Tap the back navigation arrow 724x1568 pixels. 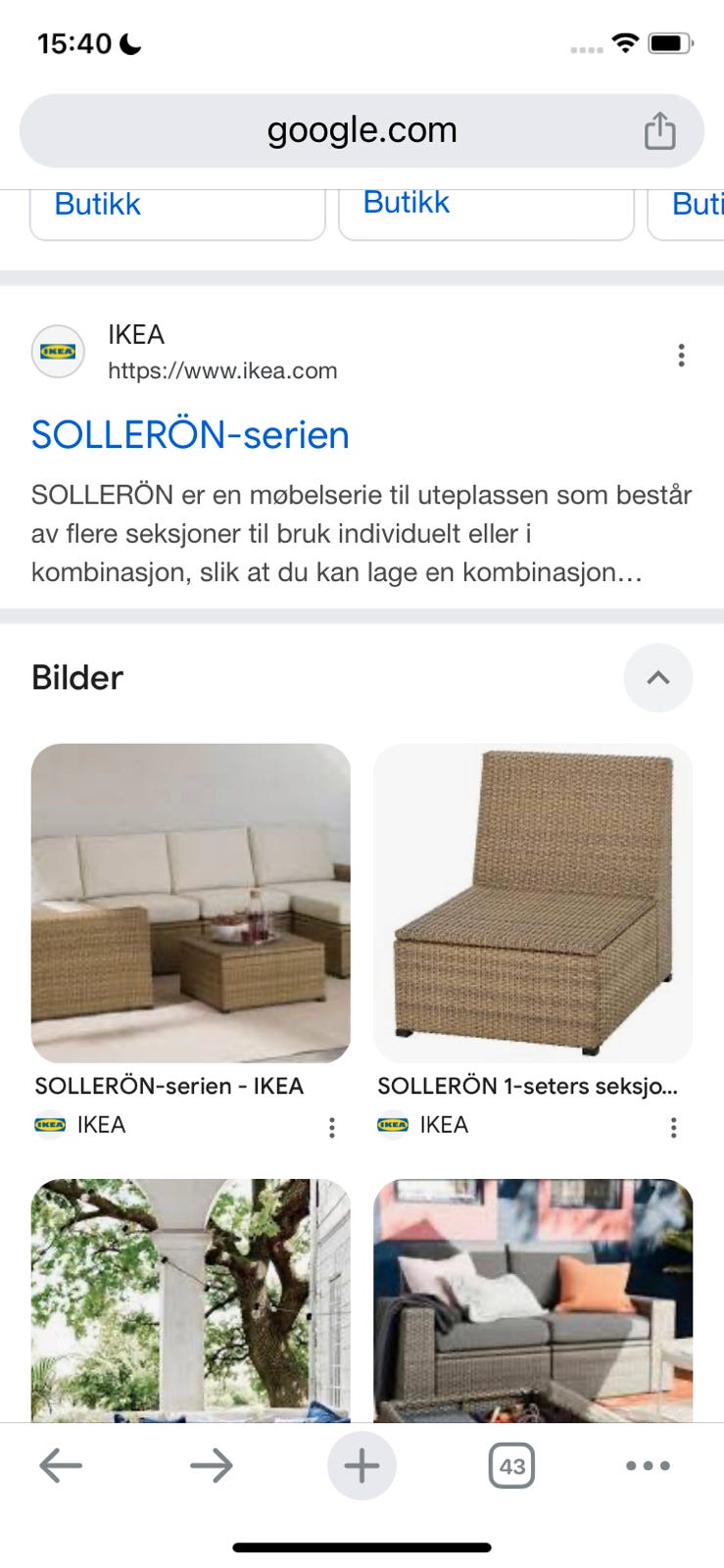(61, 1465)
